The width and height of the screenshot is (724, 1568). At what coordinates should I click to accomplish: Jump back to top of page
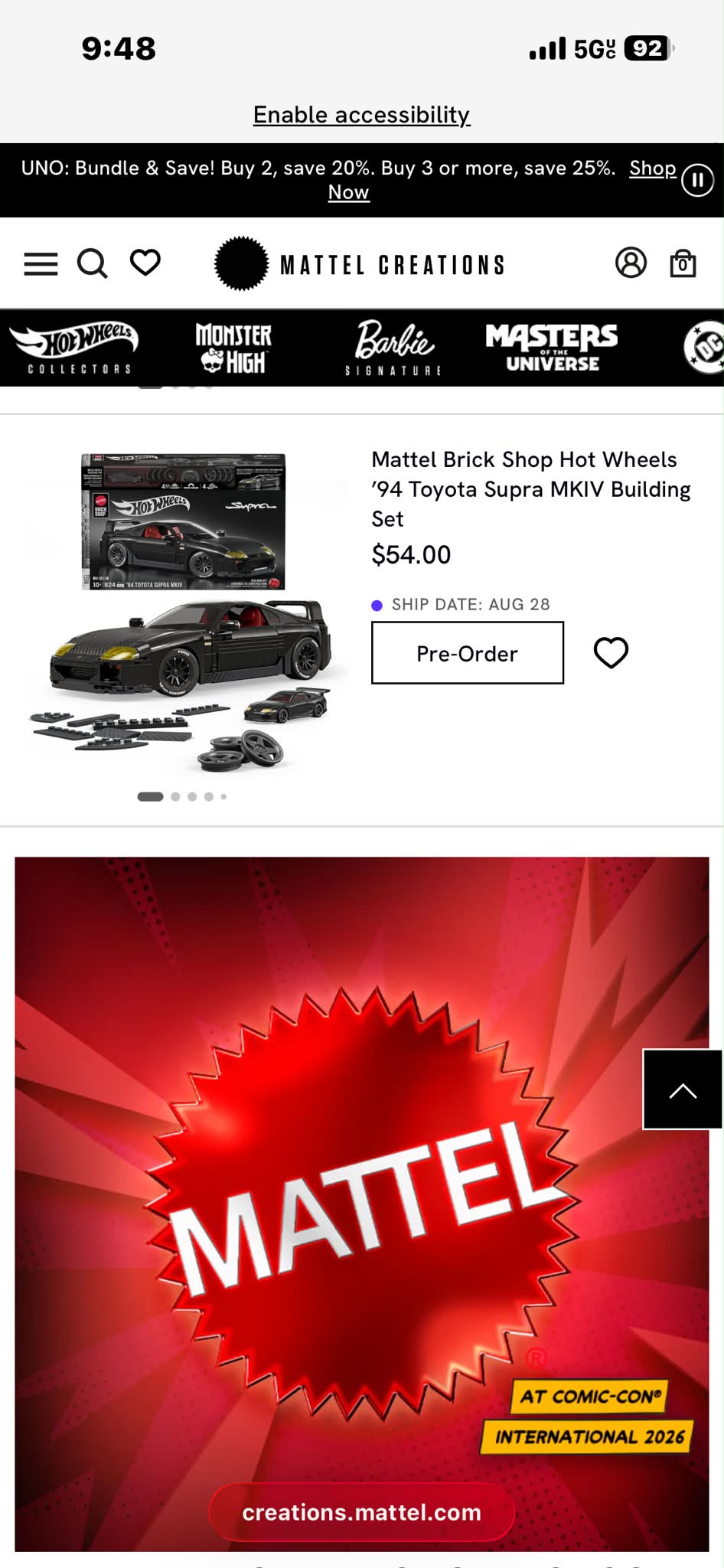click(683, 1089)
